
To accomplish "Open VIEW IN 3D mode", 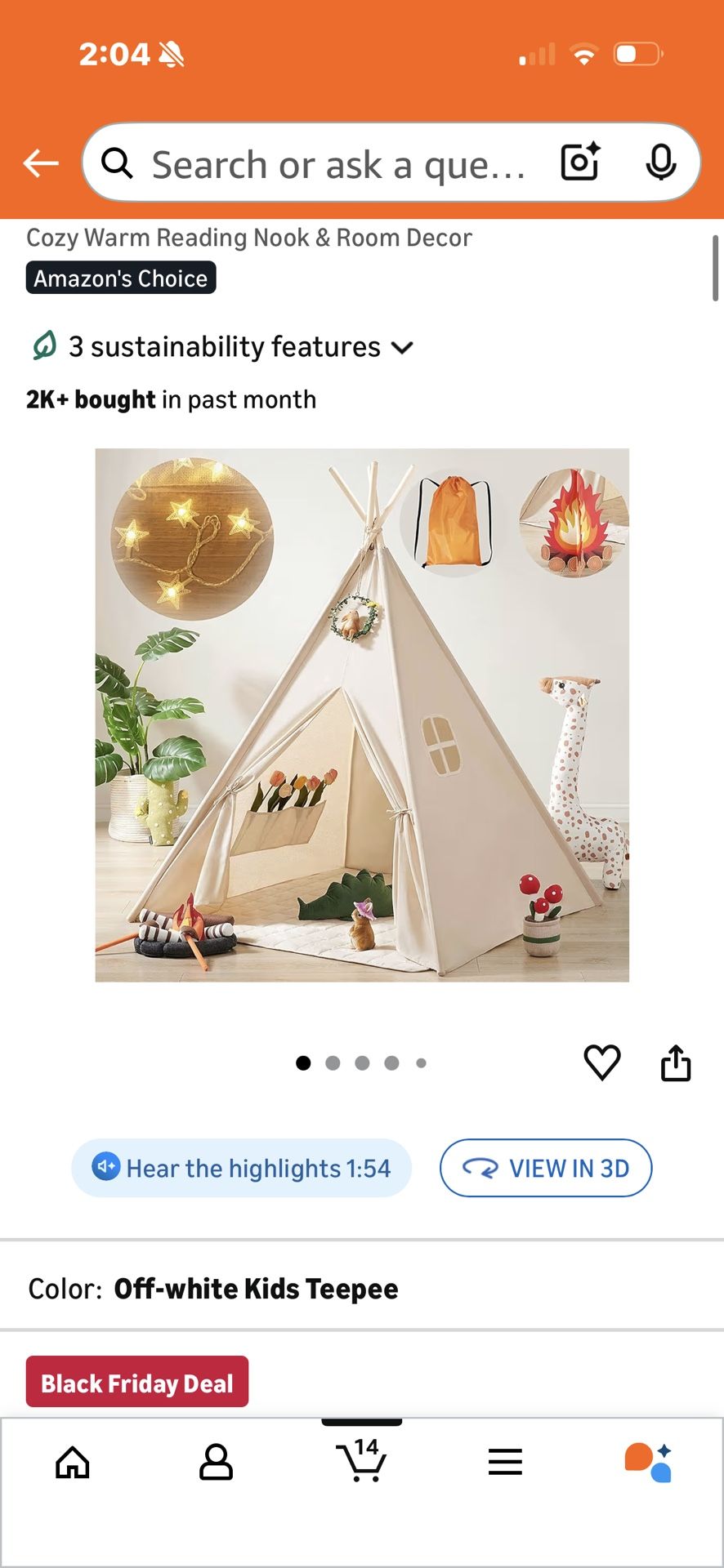I will [x=546, y=1168].
